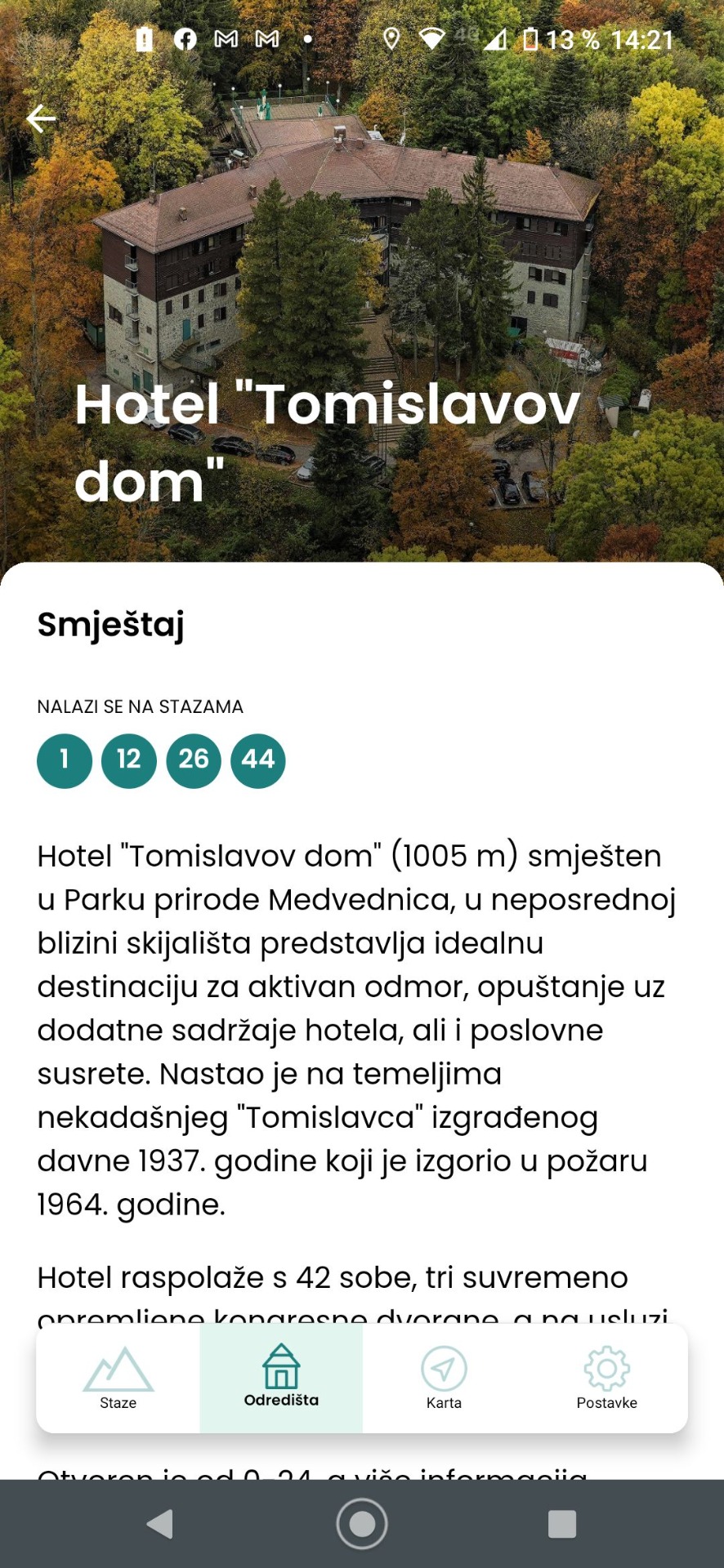This screenshot has height=1568, width=724.
Task: Tap the system home button
Action: (x=362, y=1524)
